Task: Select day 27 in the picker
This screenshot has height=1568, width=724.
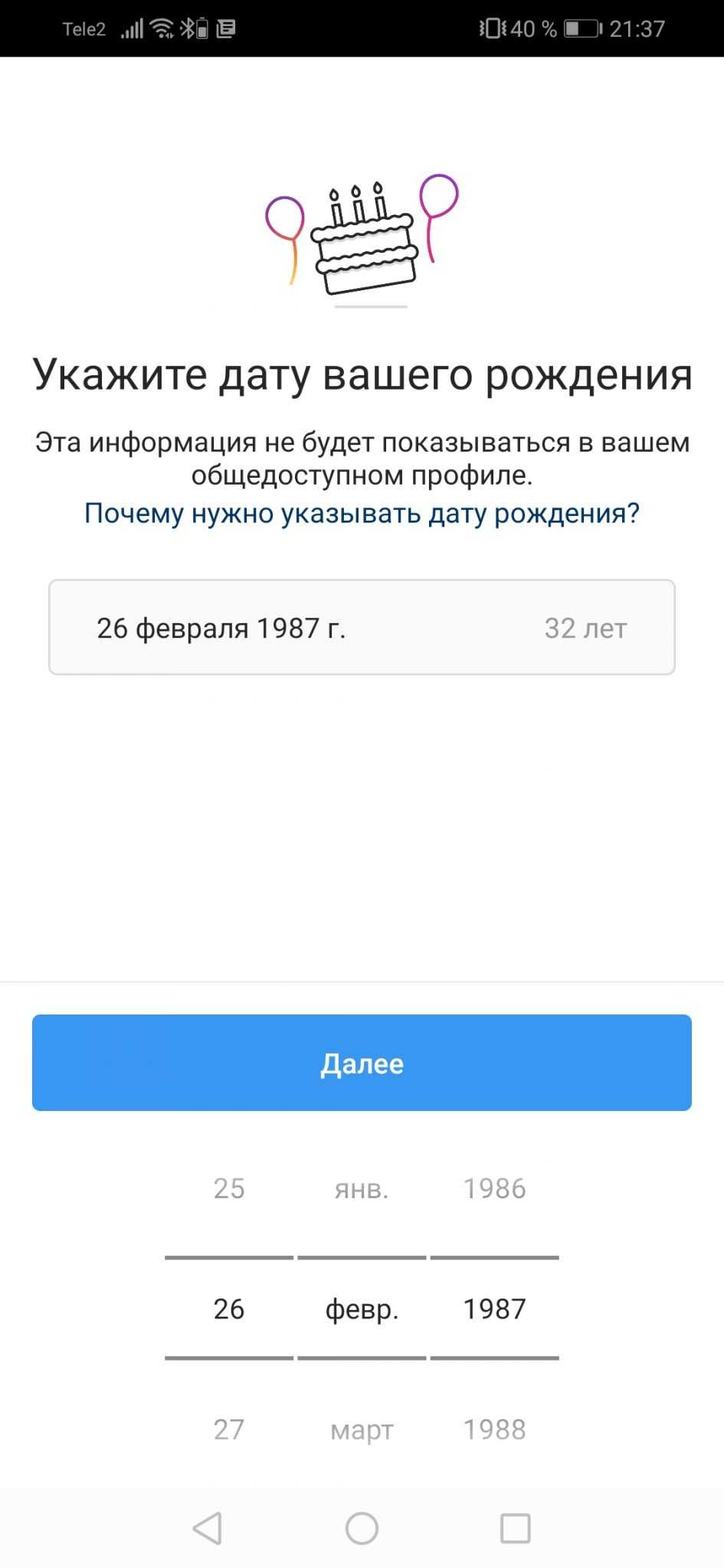Action: tap(228, 1429)
